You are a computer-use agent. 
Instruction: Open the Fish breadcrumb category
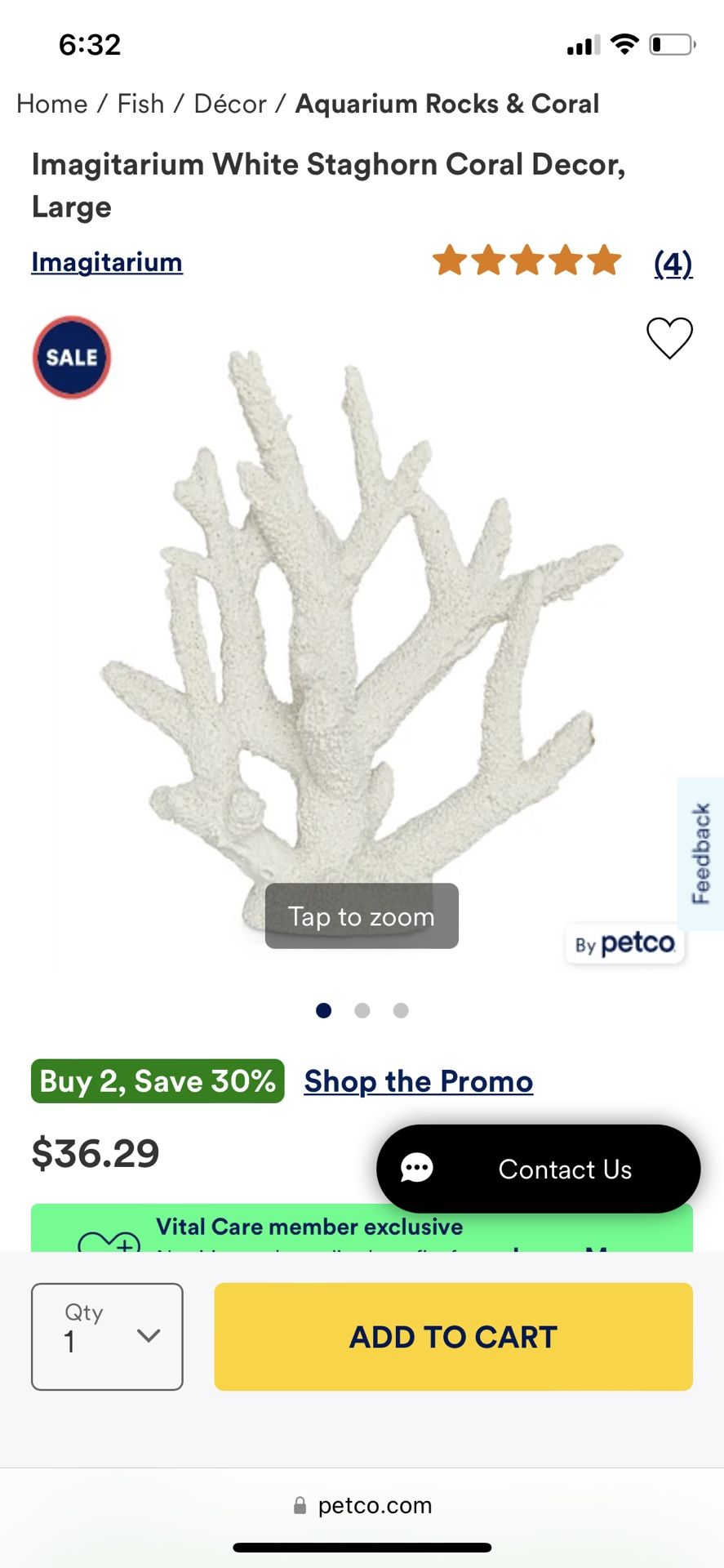click(x=140, y=104)
